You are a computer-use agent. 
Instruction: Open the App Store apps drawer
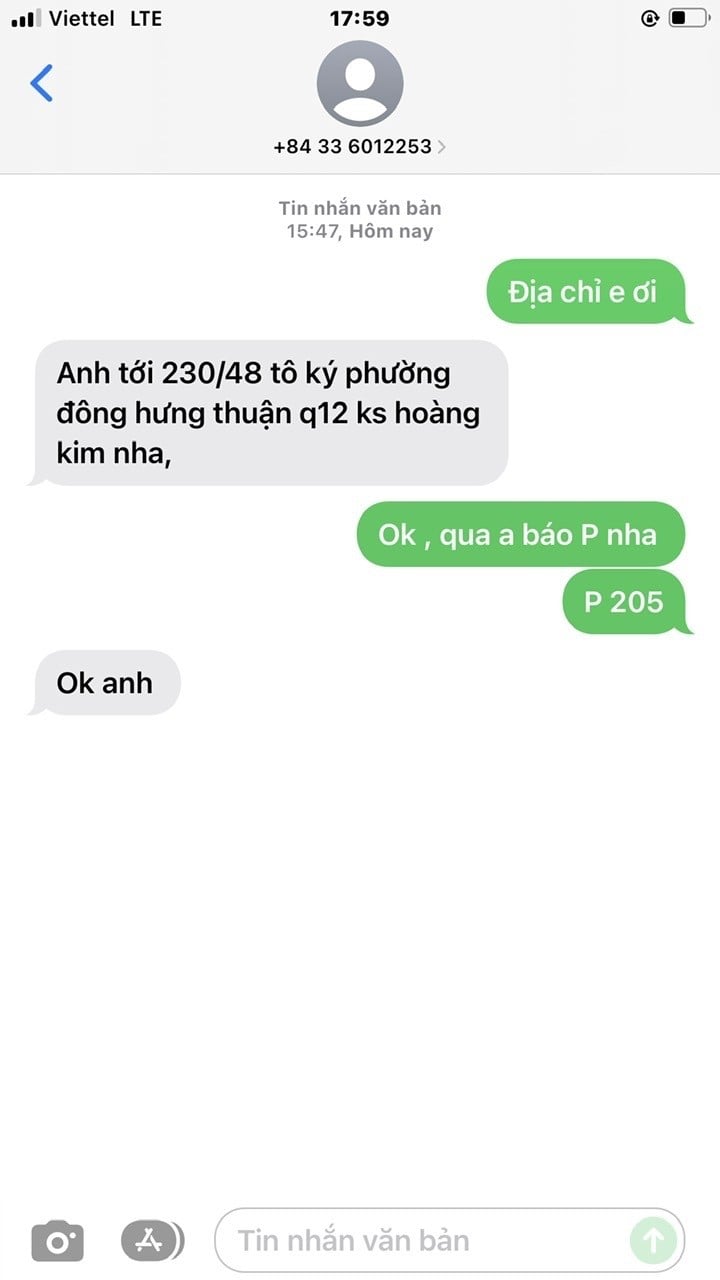pyautogui.click(x=152, y=1241)
